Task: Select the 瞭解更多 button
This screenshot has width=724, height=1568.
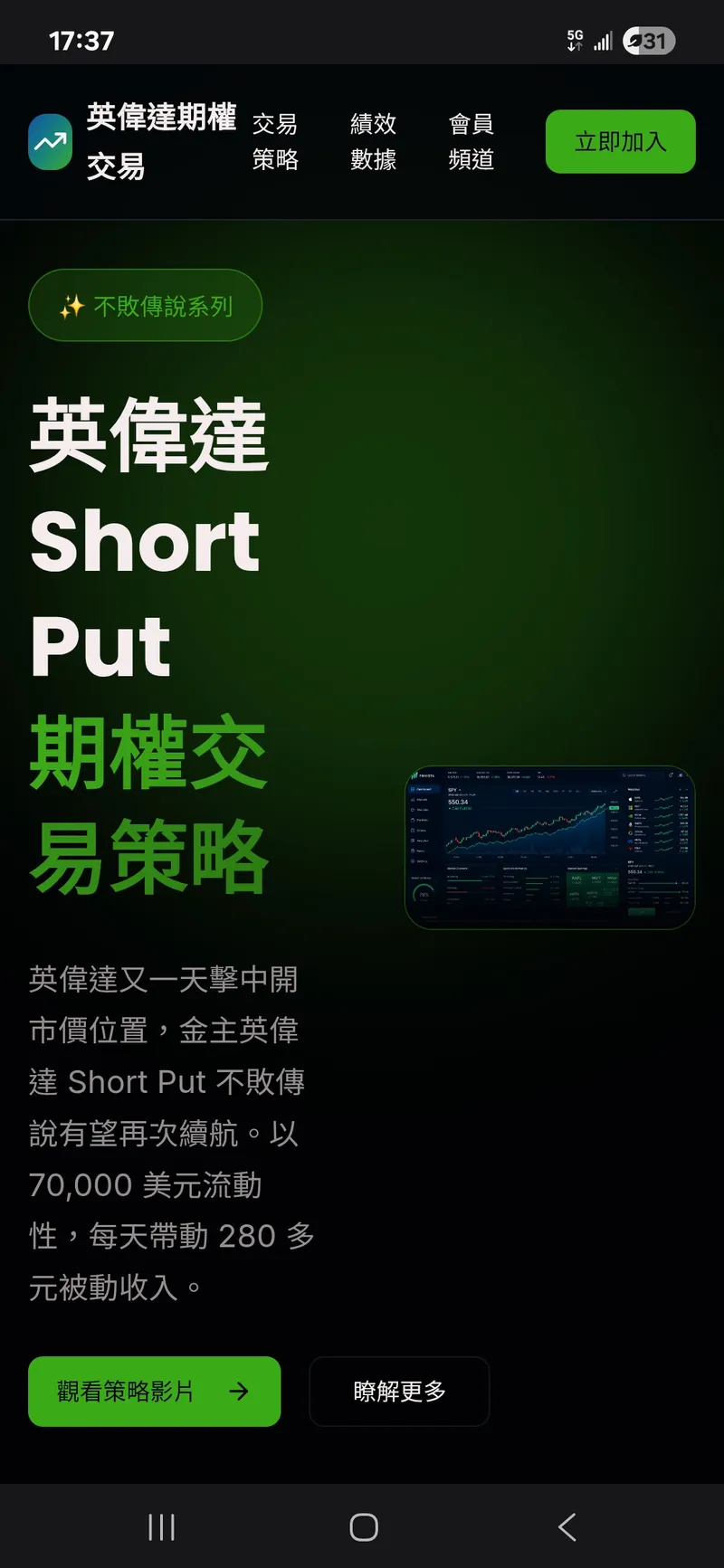Action: [399, 1391]
